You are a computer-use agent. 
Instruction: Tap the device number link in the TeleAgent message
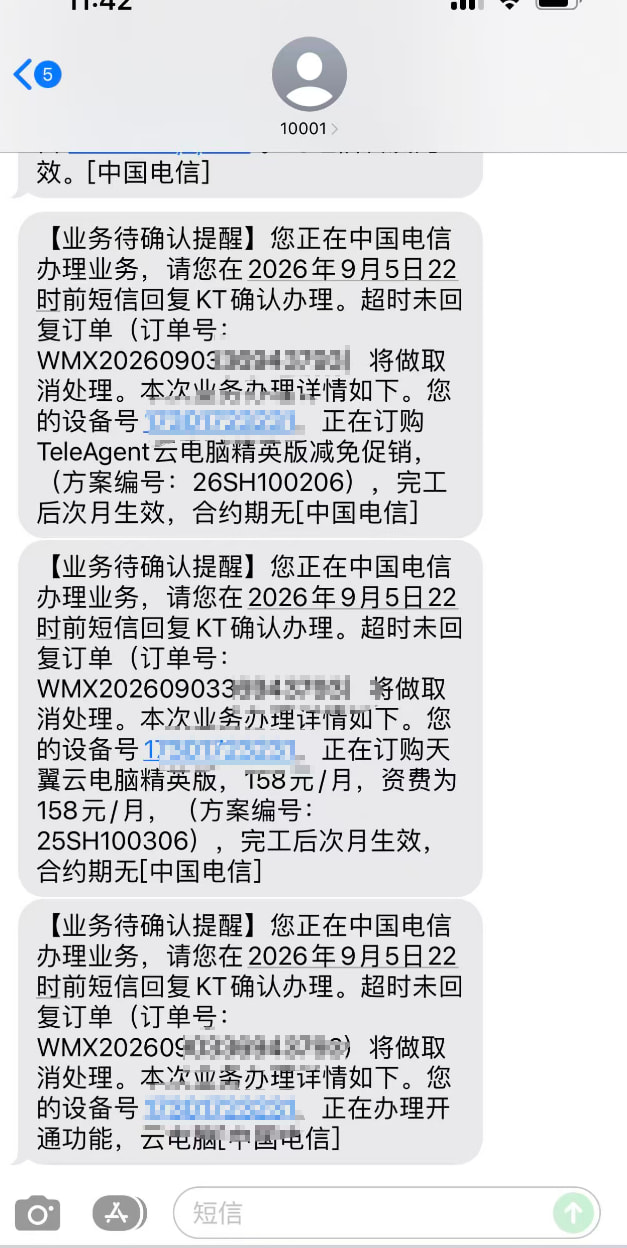[x=224, y=420]
